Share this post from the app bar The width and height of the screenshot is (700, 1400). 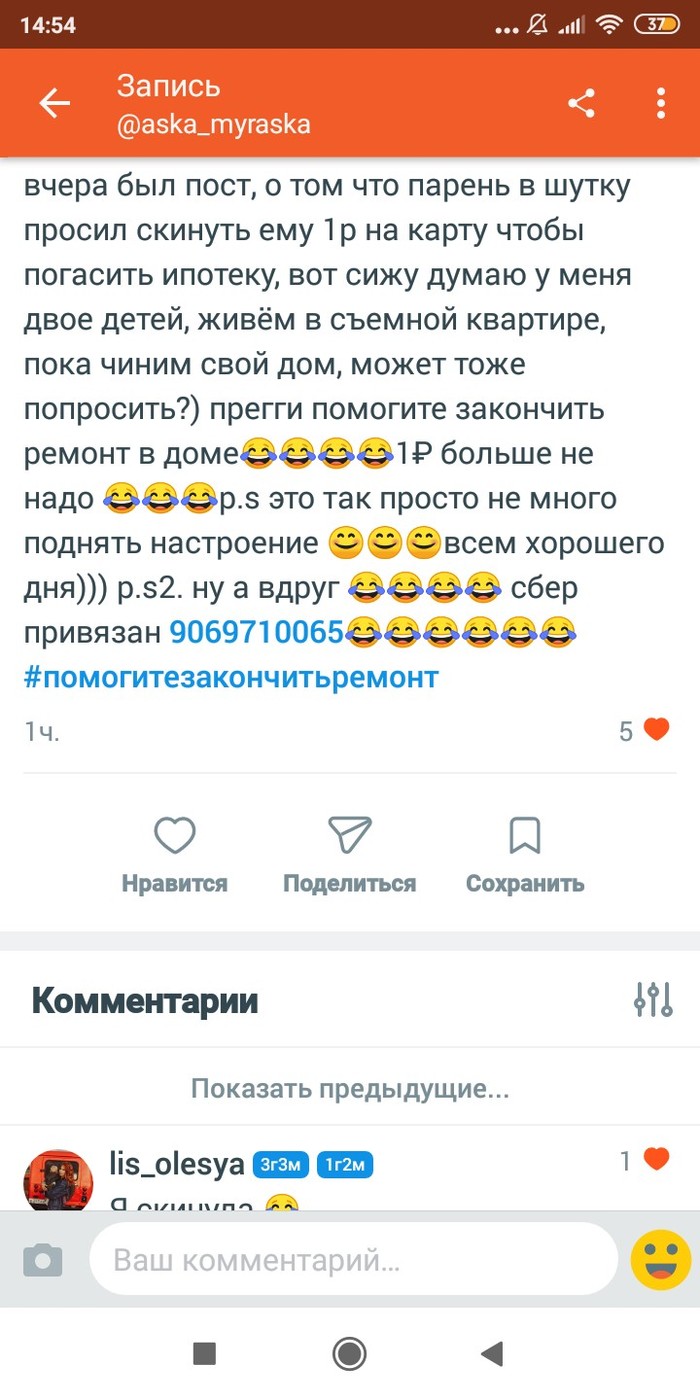(x=581, y=103)
